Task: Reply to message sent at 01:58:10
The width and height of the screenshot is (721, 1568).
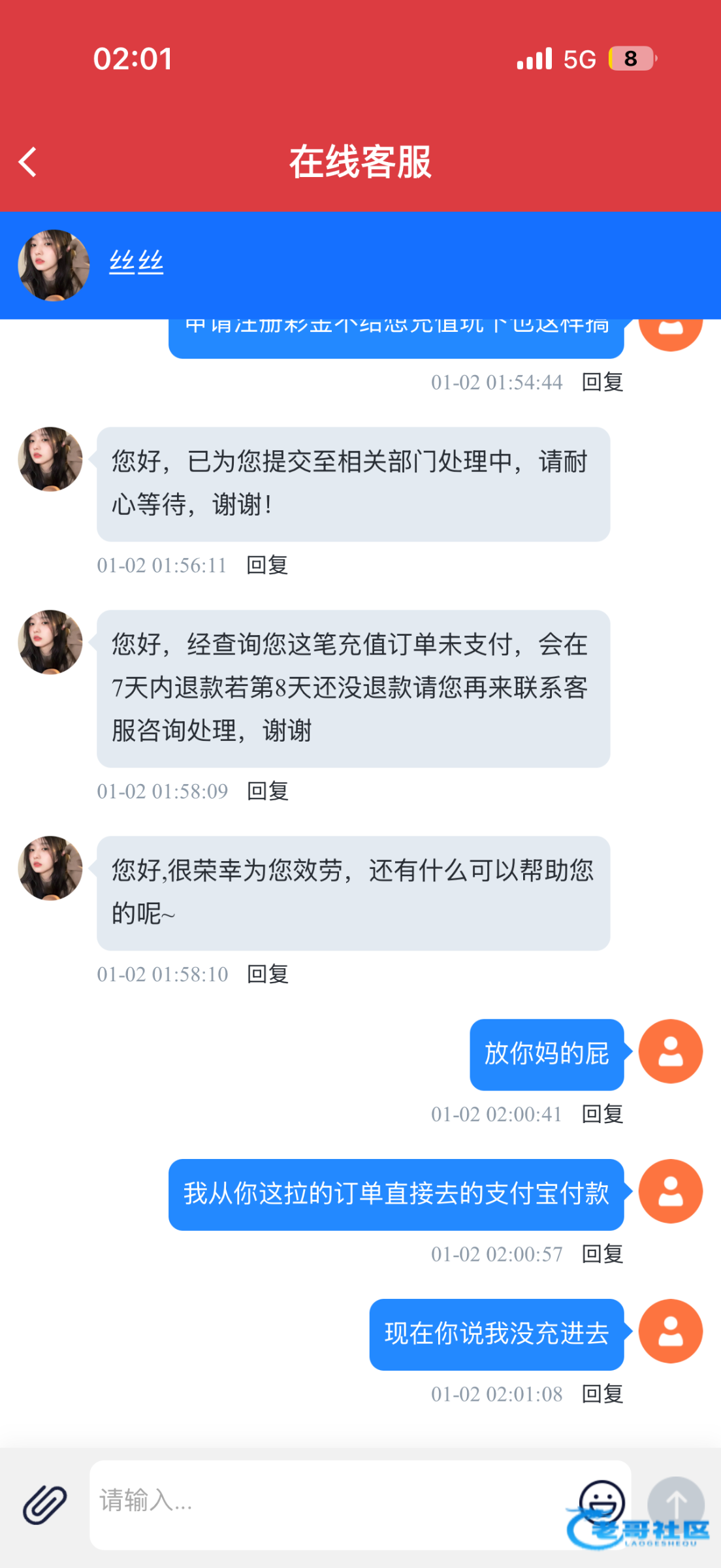Action: tap(267, 974)
